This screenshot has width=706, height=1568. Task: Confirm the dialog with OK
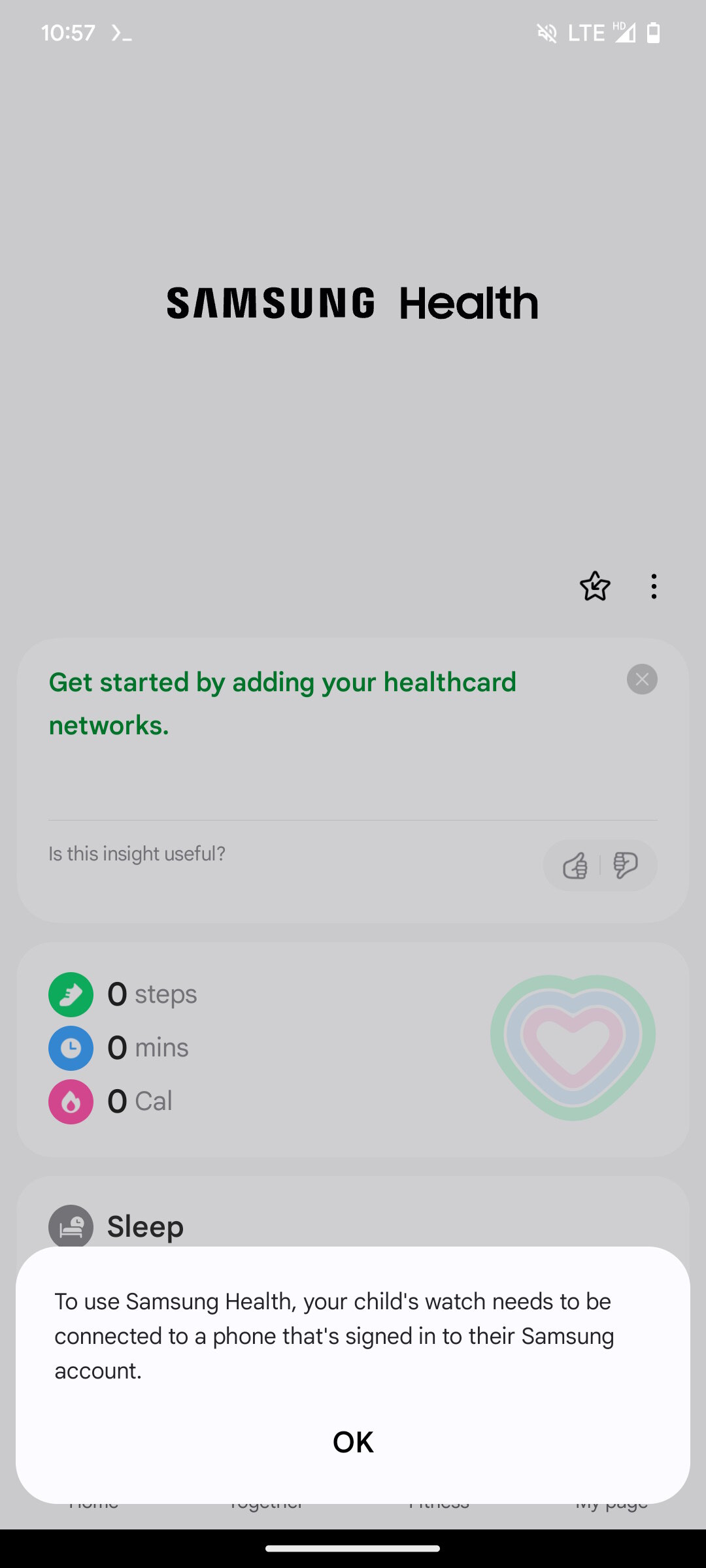click(x=353, y=1442)
